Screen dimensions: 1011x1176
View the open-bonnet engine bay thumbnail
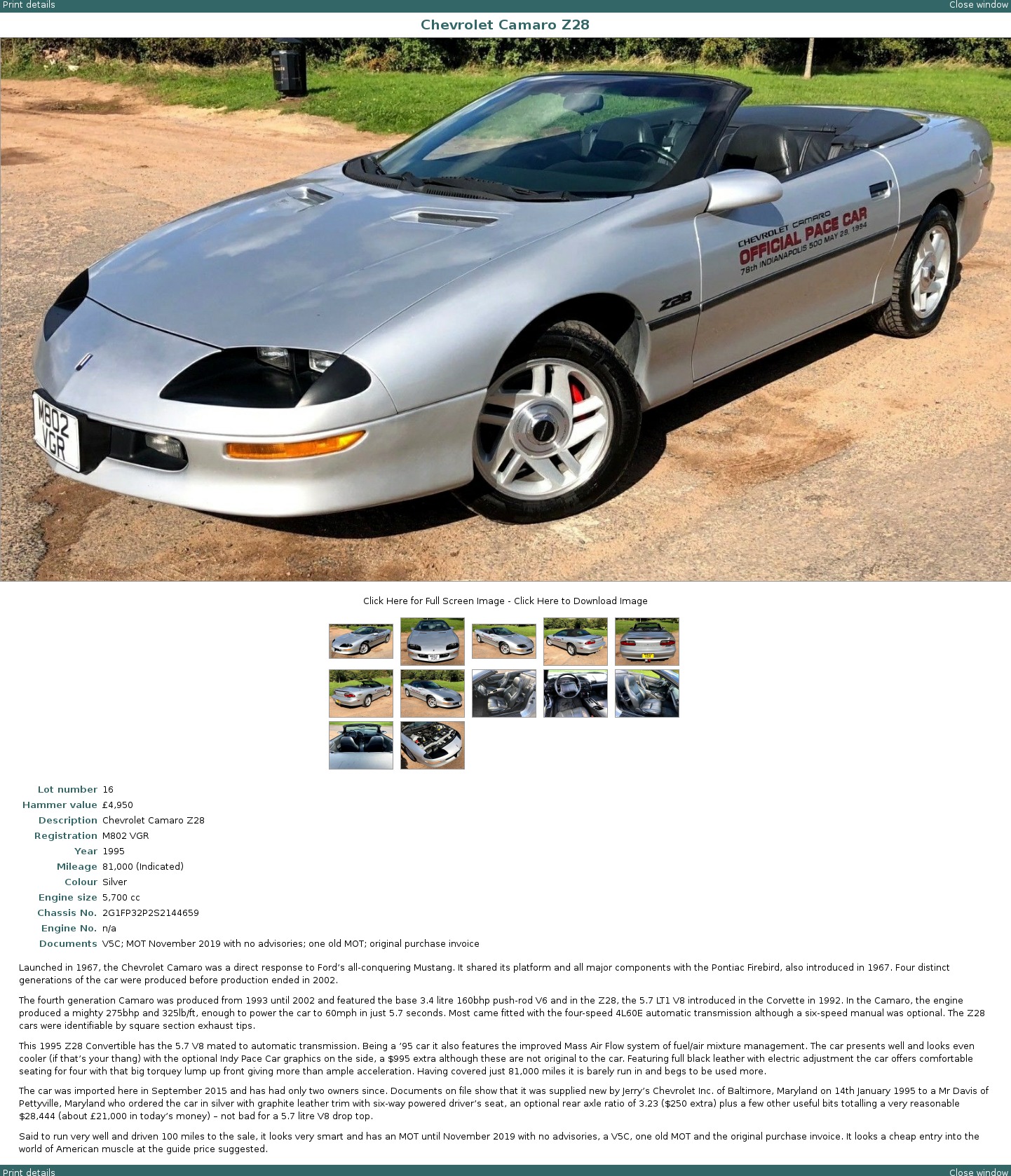tap(433, 746)
